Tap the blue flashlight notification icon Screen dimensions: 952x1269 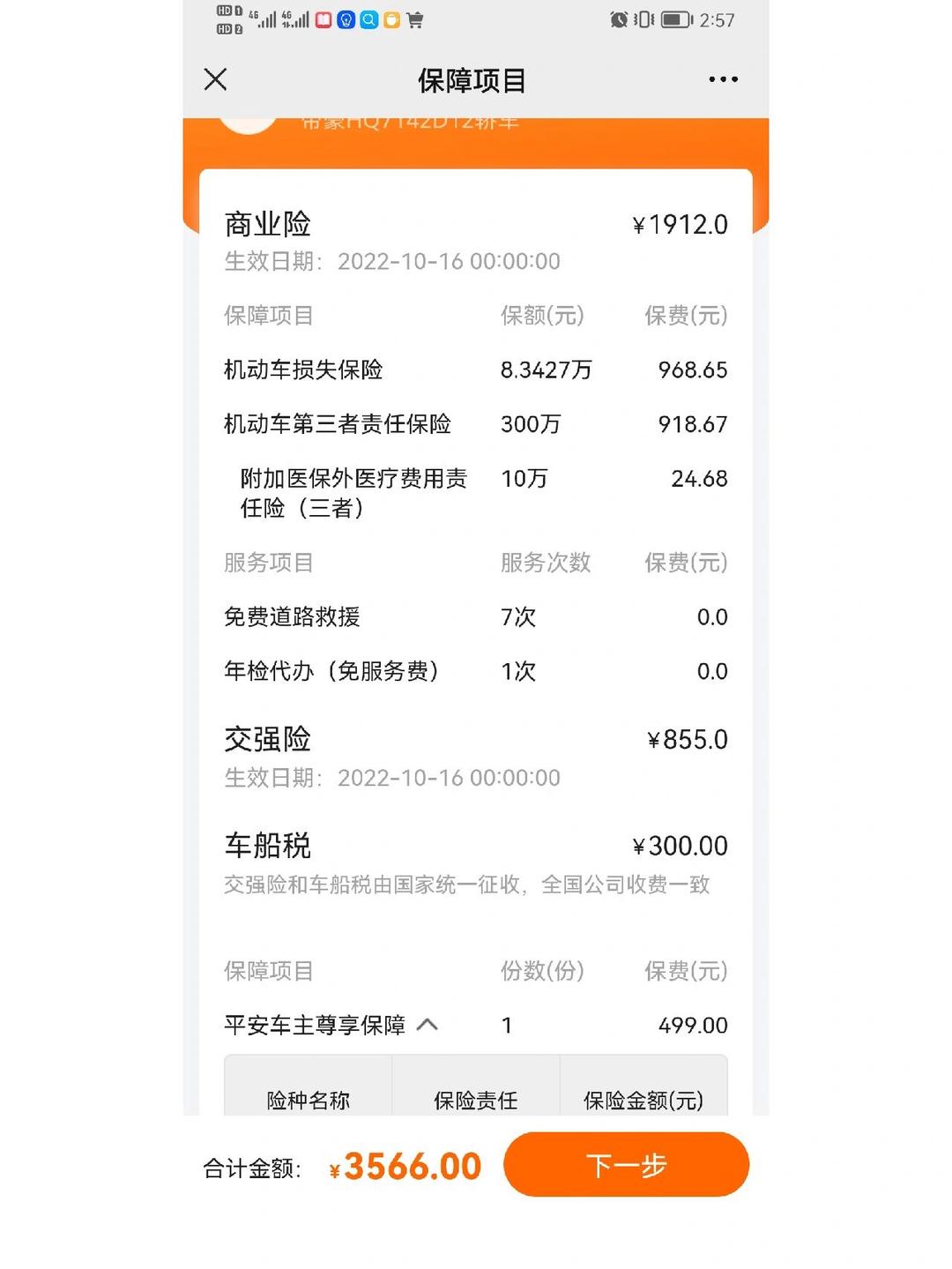pos(346,18)
